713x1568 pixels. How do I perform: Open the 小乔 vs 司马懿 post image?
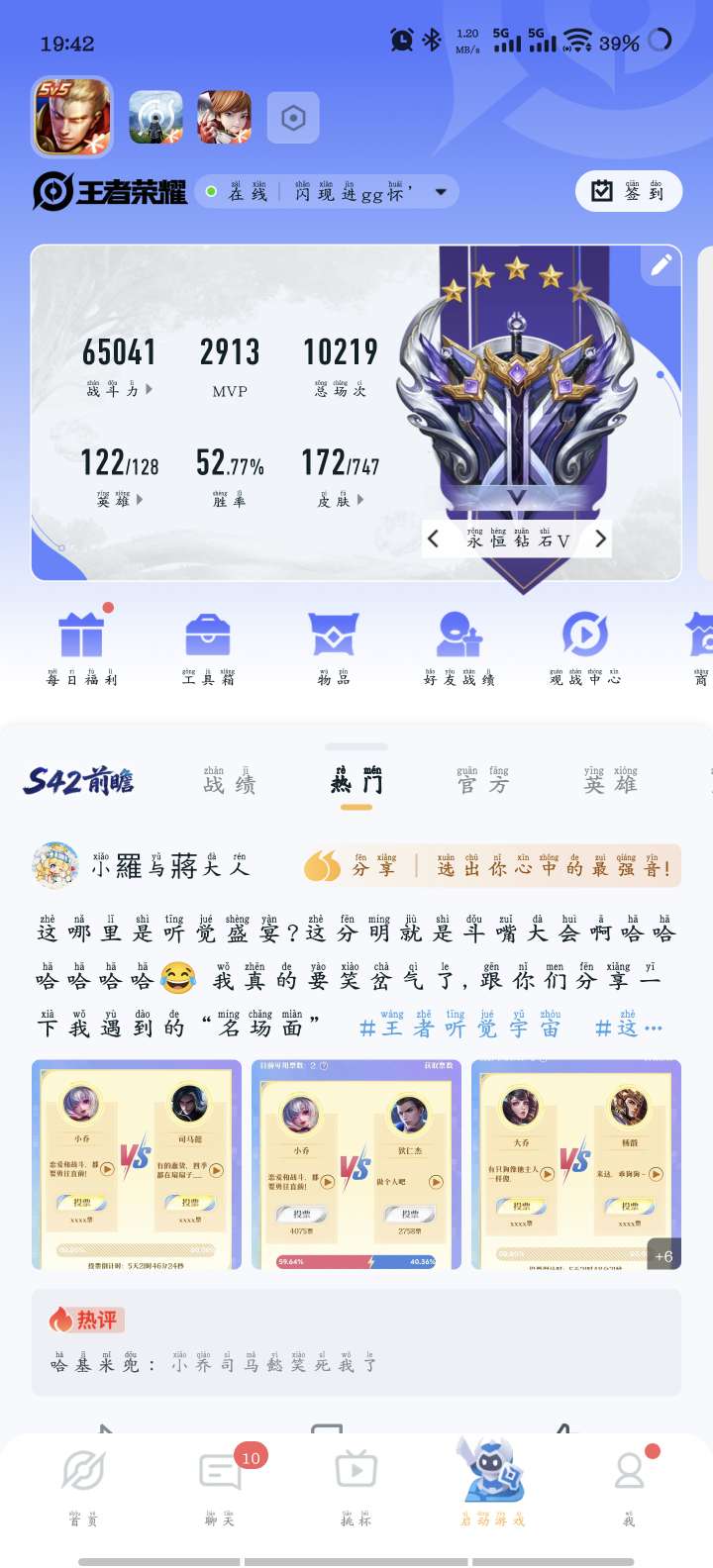pos(137,1164)
